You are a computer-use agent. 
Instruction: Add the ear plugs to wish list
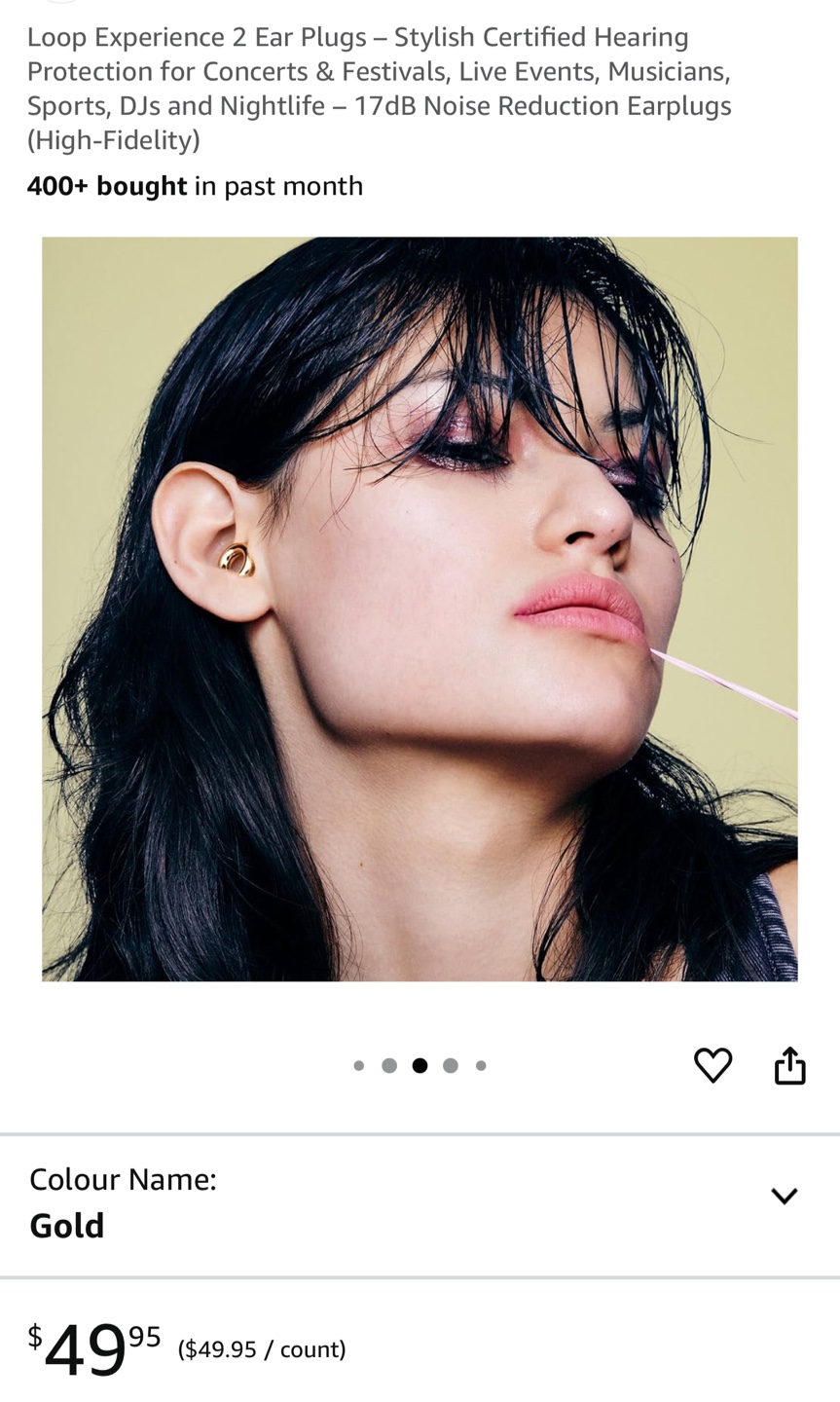[712, 1065]
